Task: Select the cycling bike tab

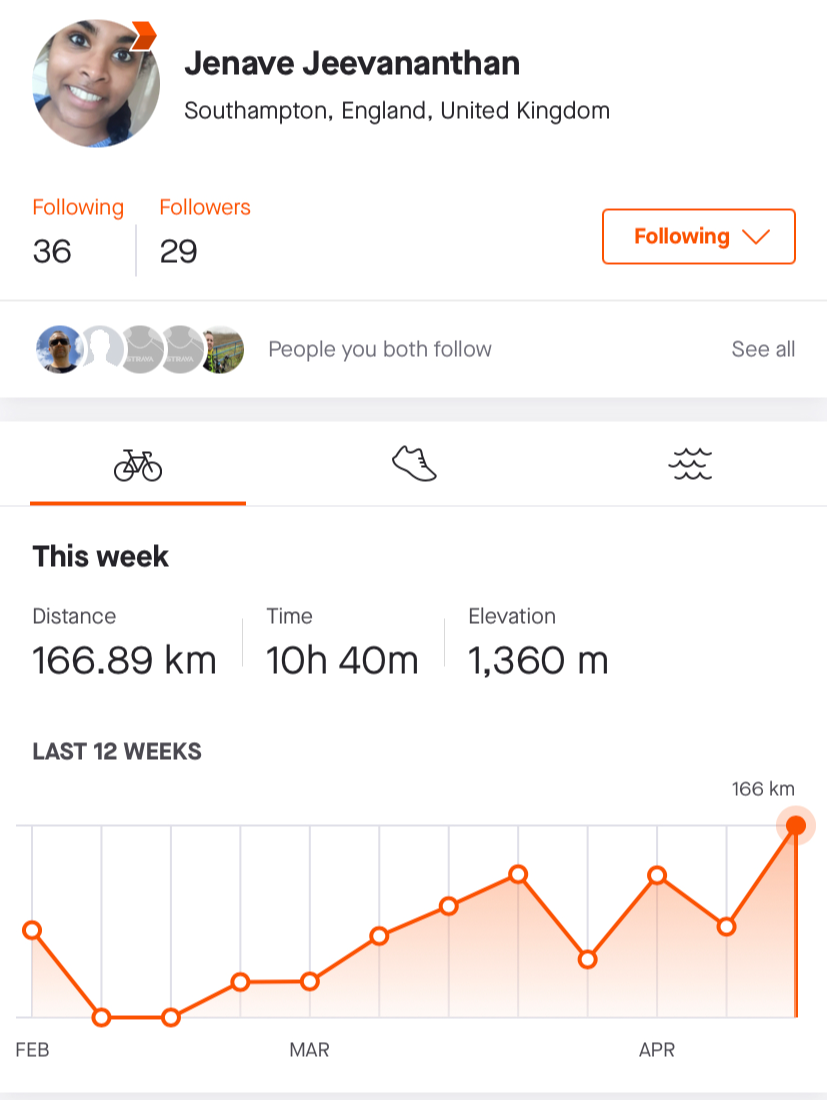Action: point(138,464)
